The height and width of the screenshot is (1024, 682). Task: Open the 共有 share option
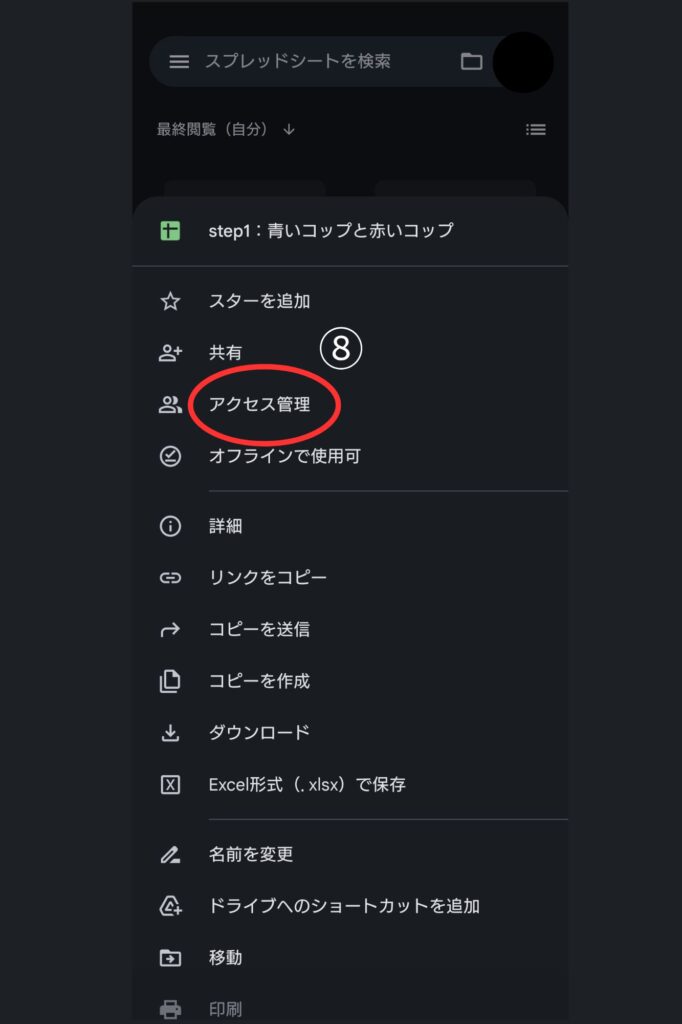[x=225, y=353]
